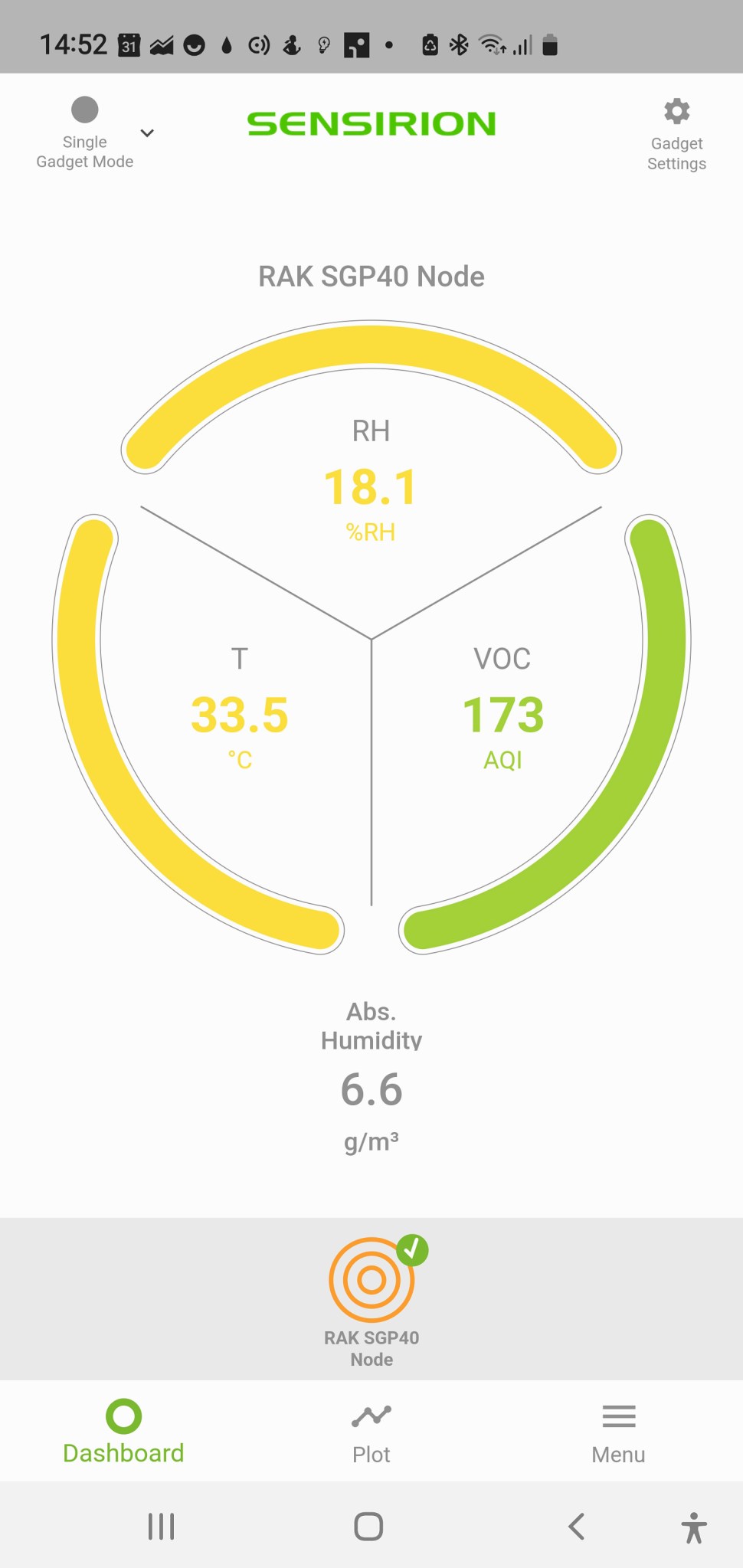Viewport: 743px width, 1568px height.
Task: Tap the Android back button
Action: 576,1525
